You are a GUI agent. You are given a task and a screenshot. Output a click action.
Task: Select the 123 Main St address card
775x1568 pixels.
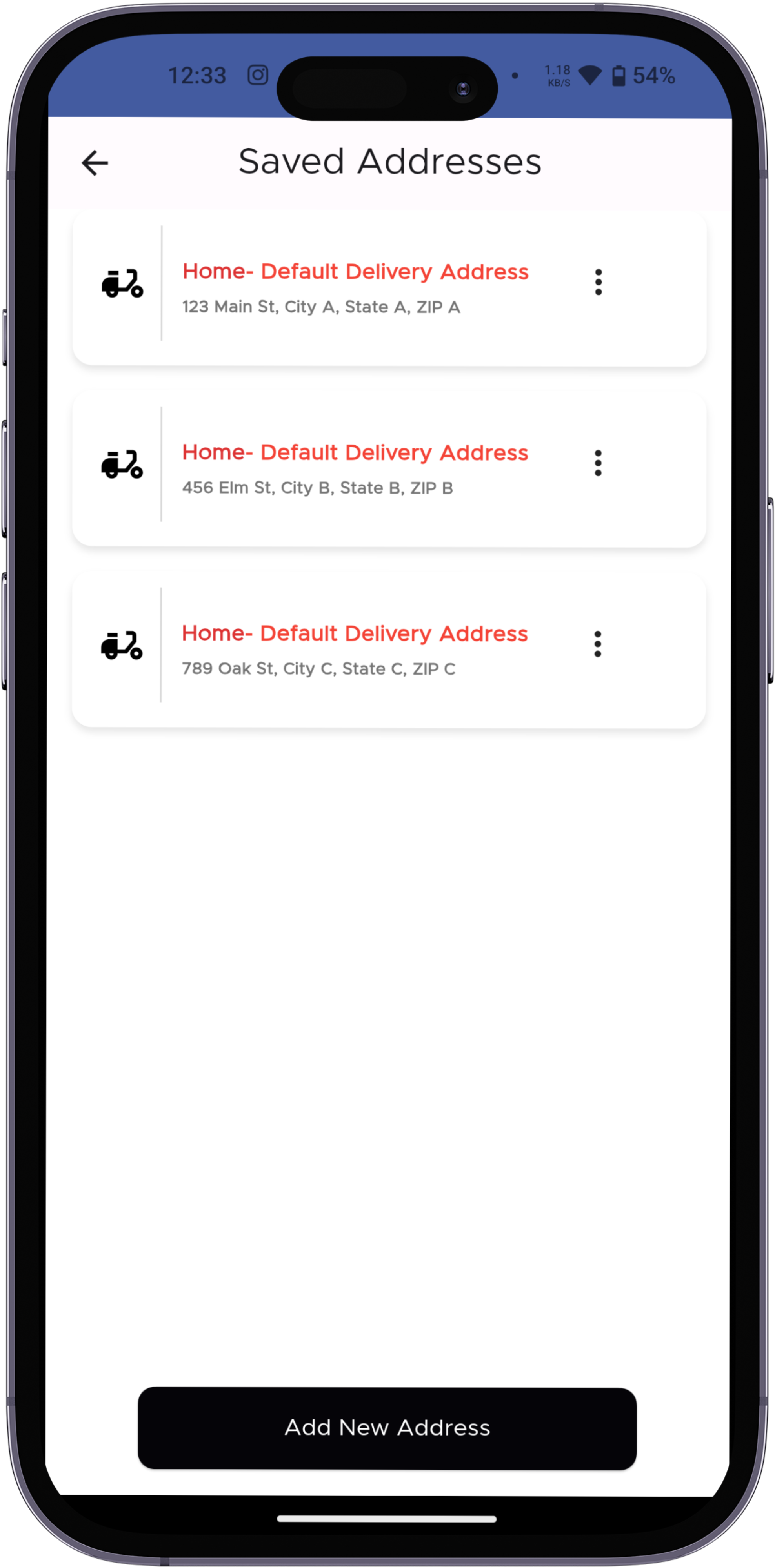pyautogui.click(x=354, y=289)
